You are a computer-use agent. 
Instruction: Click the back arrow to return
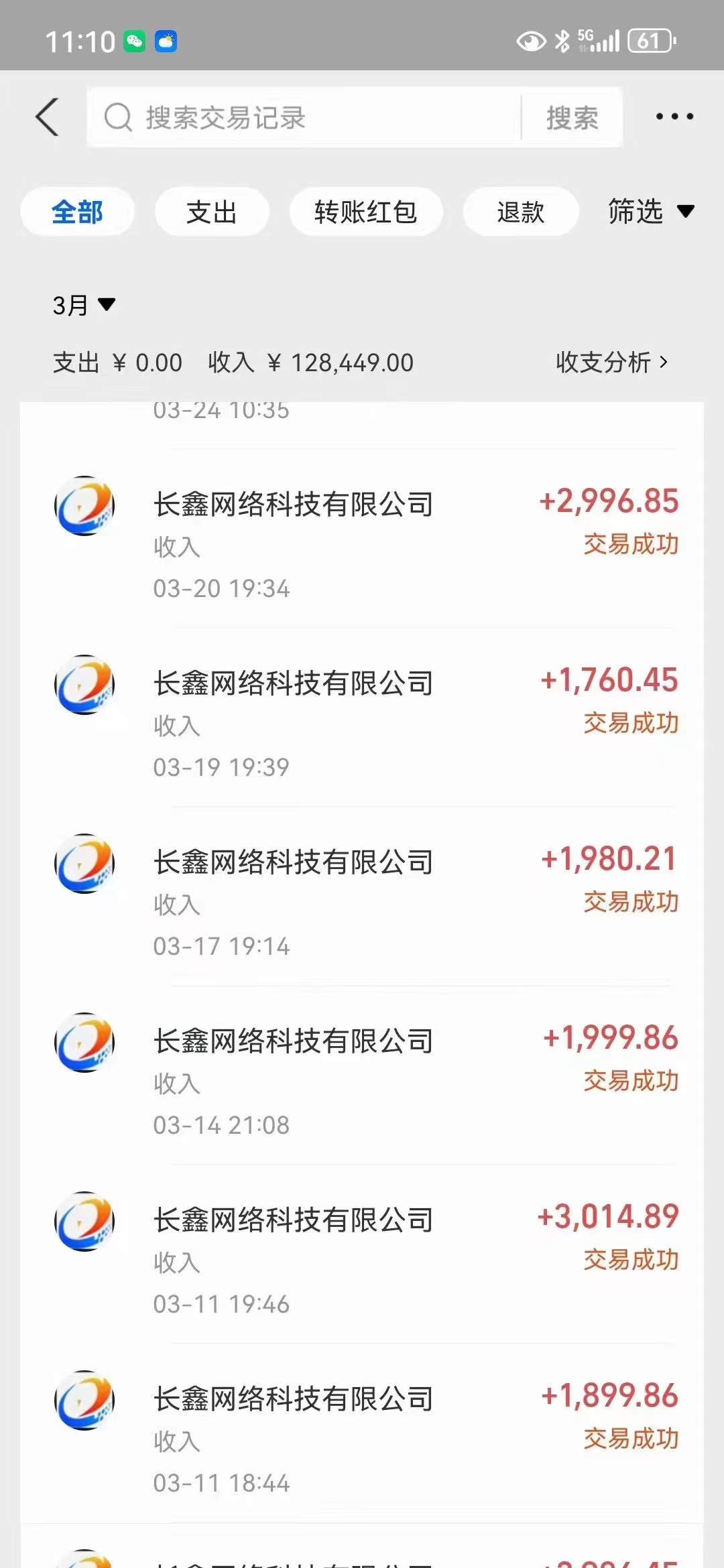coord(46,117)
